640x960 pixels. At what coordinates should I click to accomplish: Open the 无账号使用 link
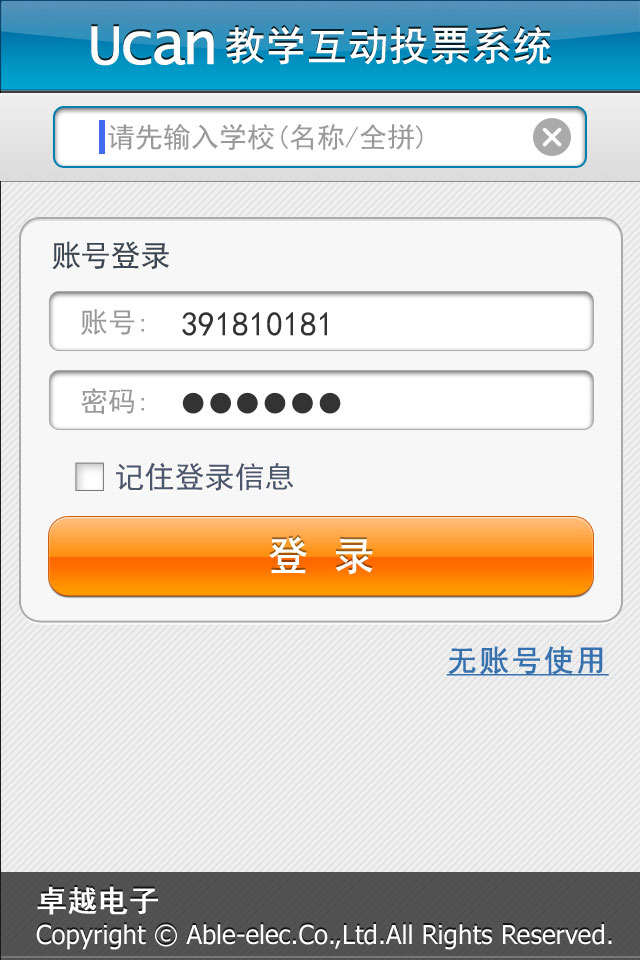click(527, 661)
